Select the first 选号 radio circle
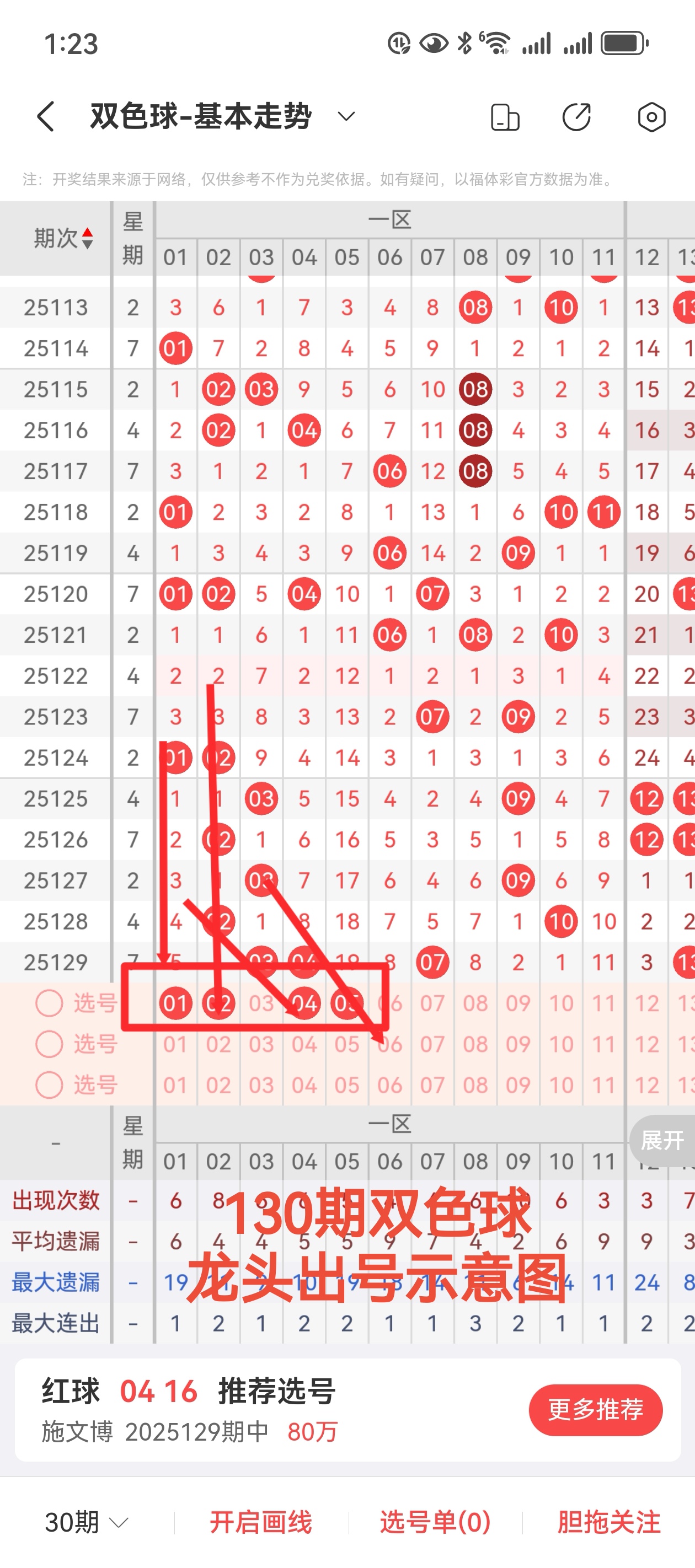Image resolution: width=695 pixels, height=1568 pixels. point(49,1002)
